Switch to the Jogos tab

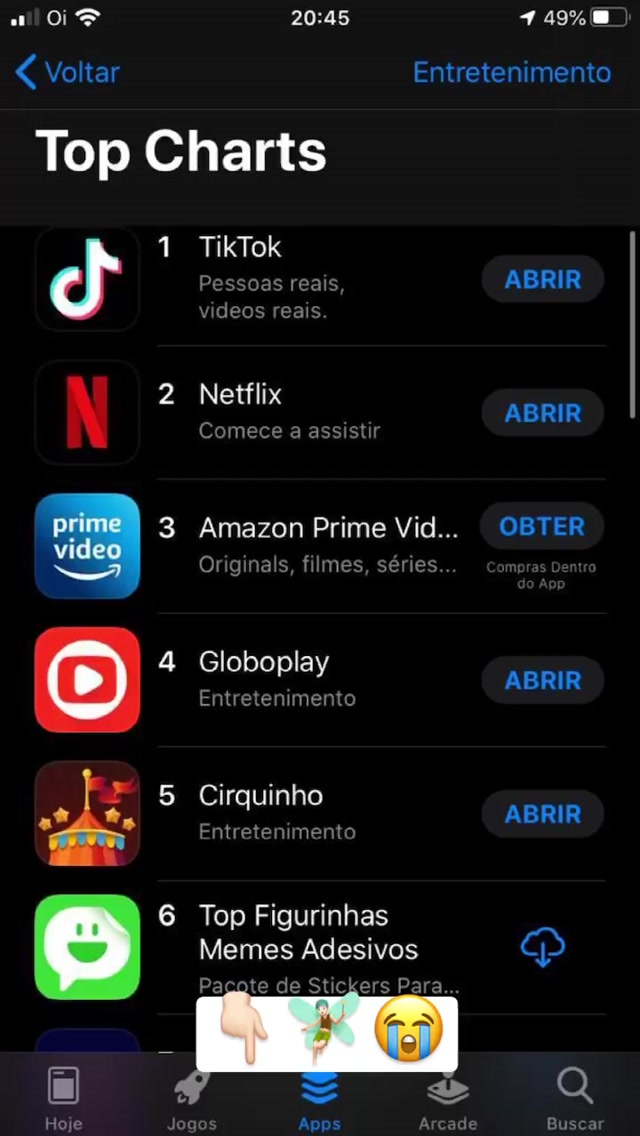click(x=191, y=1098)
